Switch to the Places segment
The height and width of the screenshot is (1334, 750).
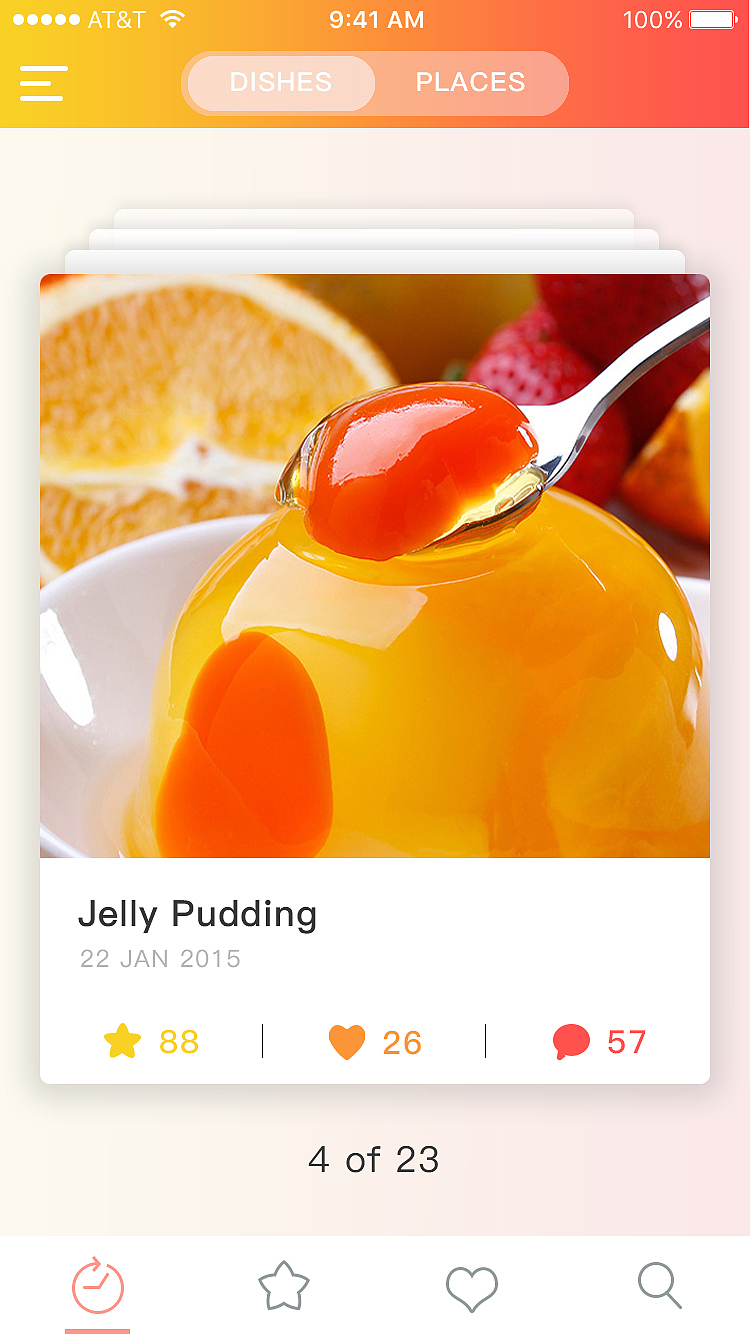(470, 83)
